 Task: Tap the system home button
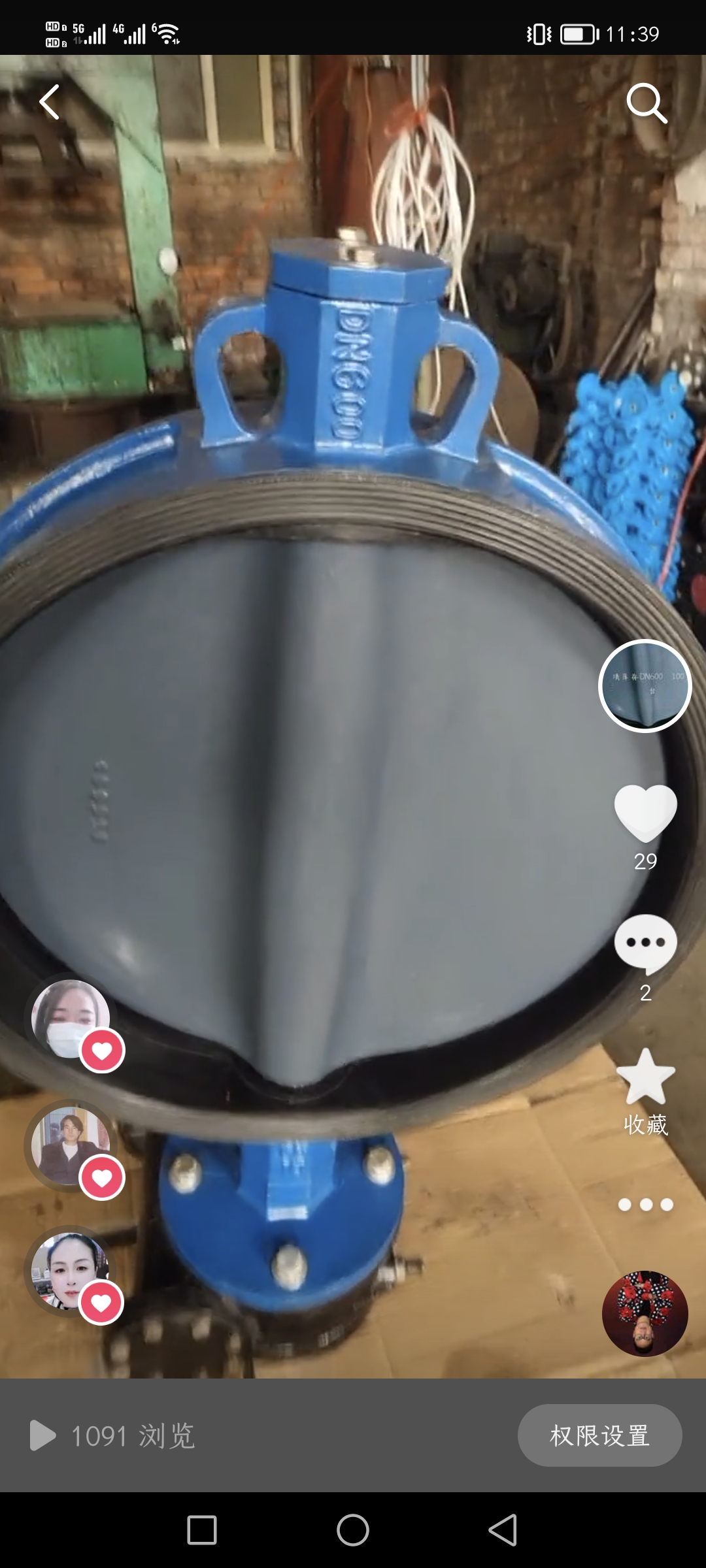[353, 1530]
